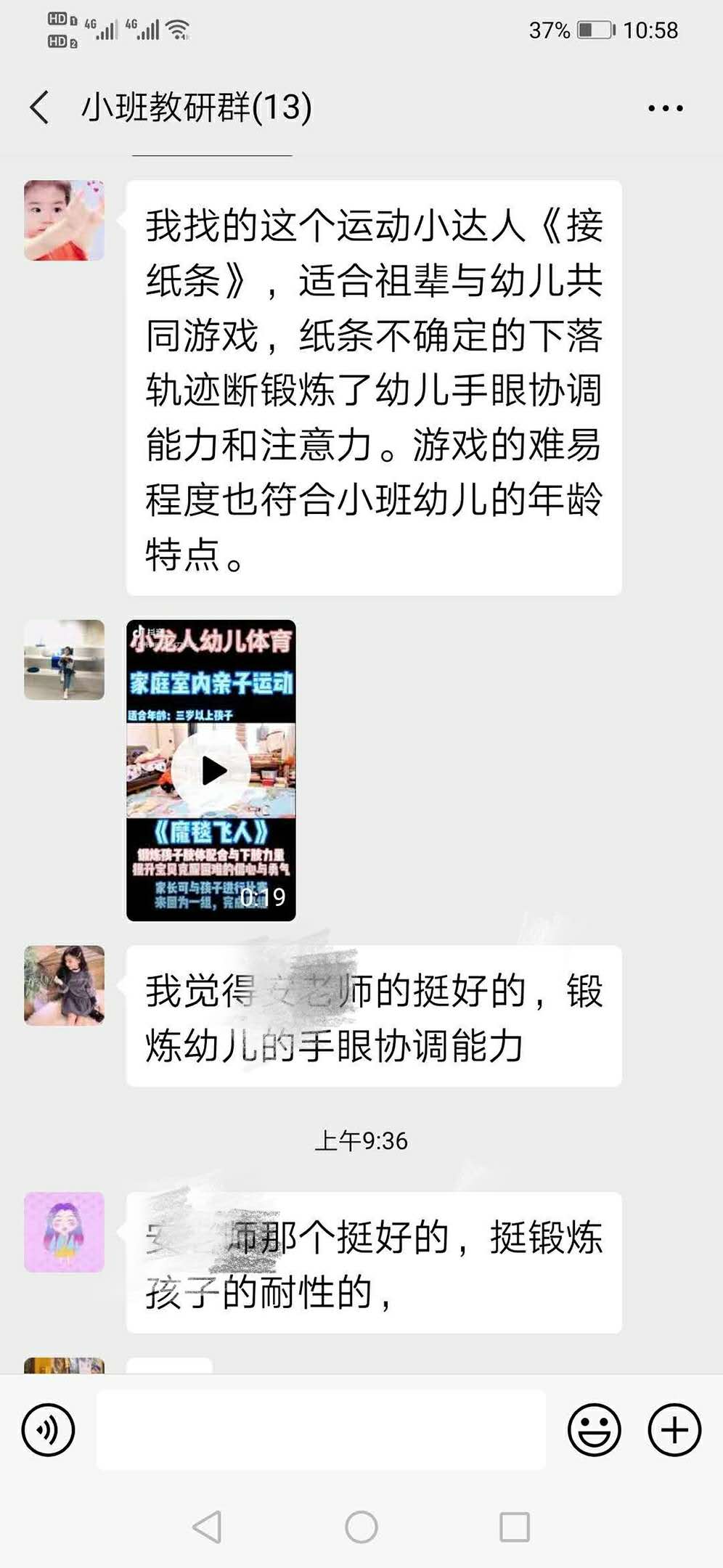Go back from 小班教研群 chat
723x1568 pixels.
pyautogui.click(x=41, y=107)
